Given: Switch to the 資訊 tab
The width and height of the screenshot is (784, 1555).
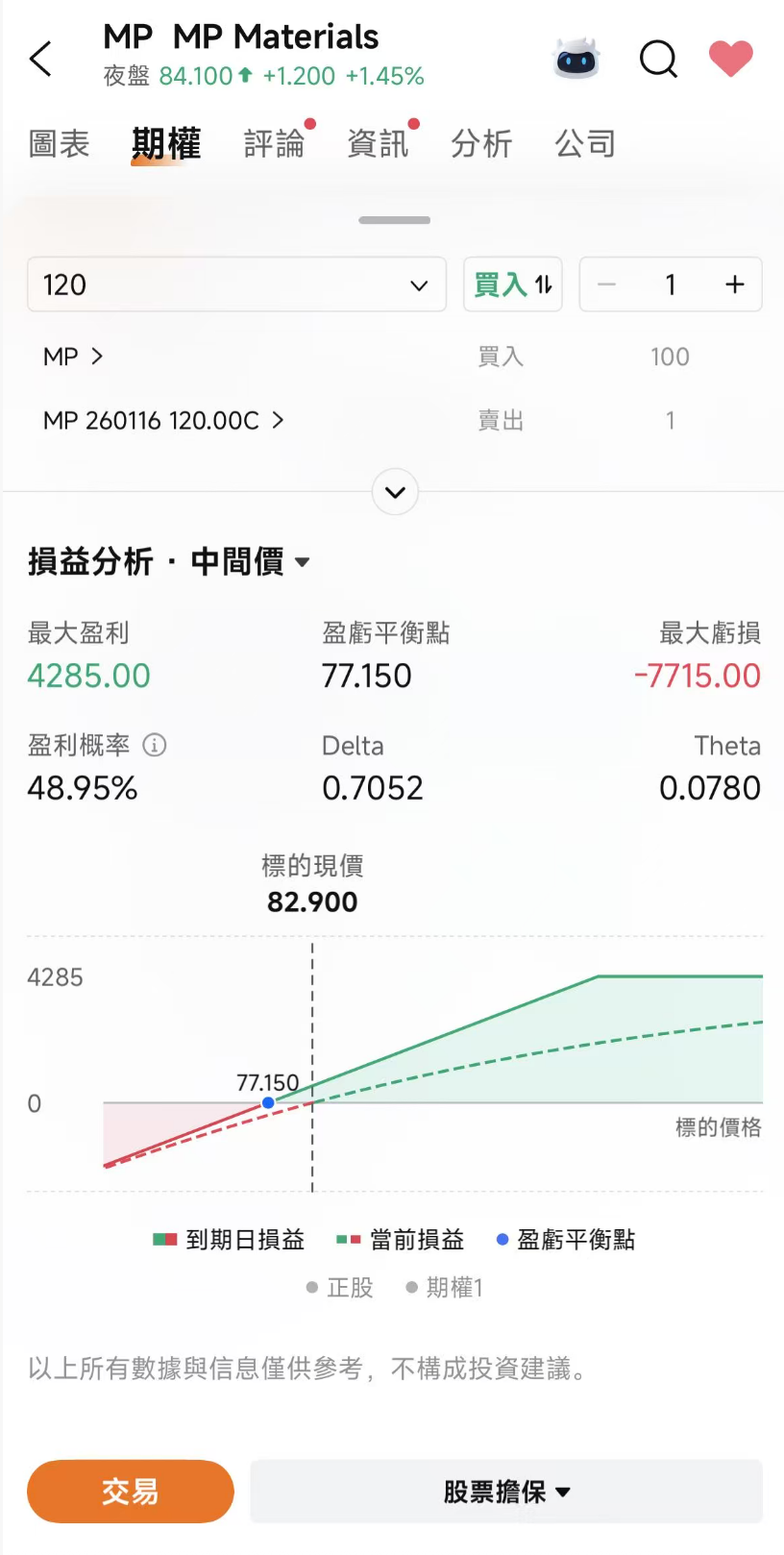Looking at the screenshot, I should pyautogui.click(x=378, y=144).
